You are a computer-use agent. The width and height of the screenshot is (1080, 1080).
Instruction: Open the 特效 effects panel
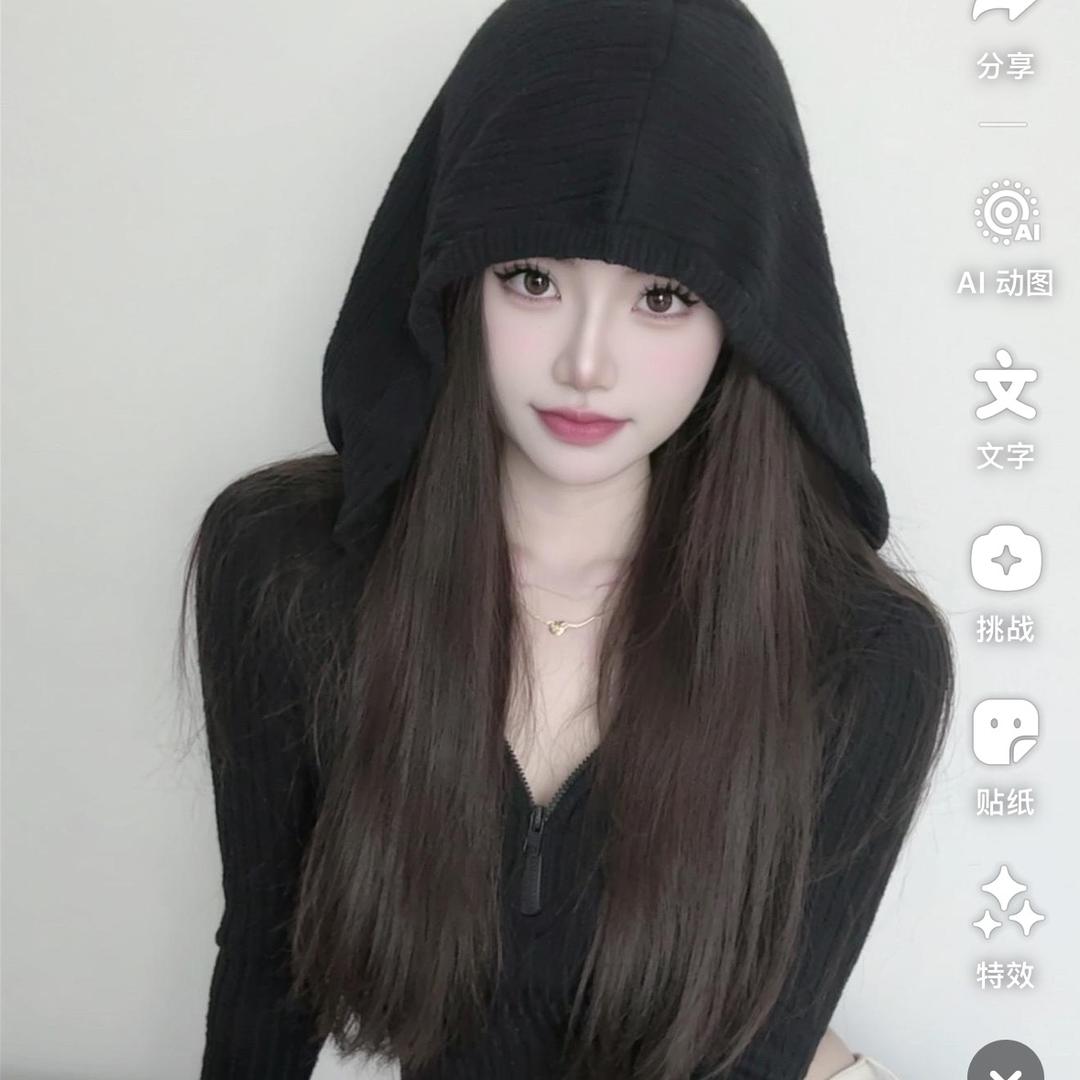[1008, 903]
